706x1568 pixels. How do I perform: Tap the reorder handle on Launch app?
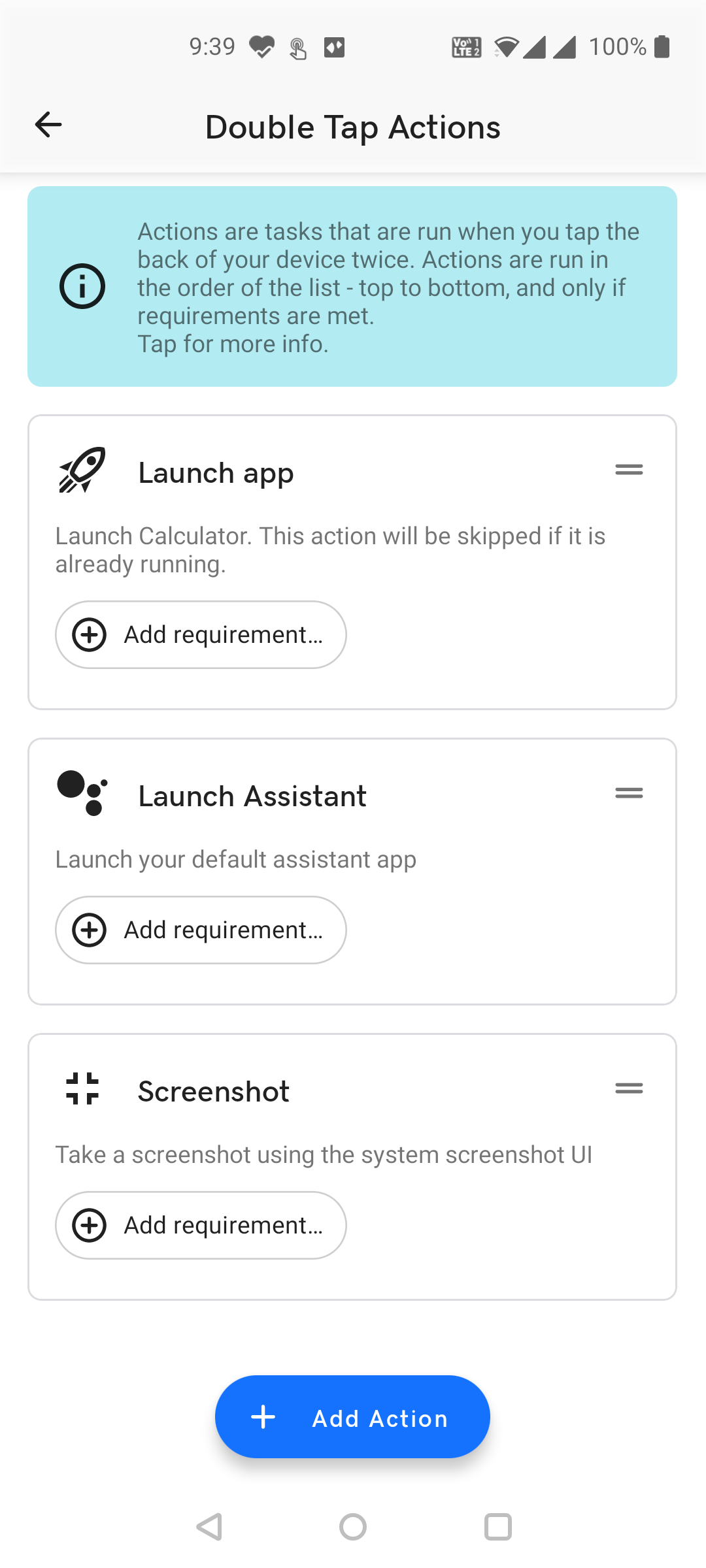coord(629,470)
